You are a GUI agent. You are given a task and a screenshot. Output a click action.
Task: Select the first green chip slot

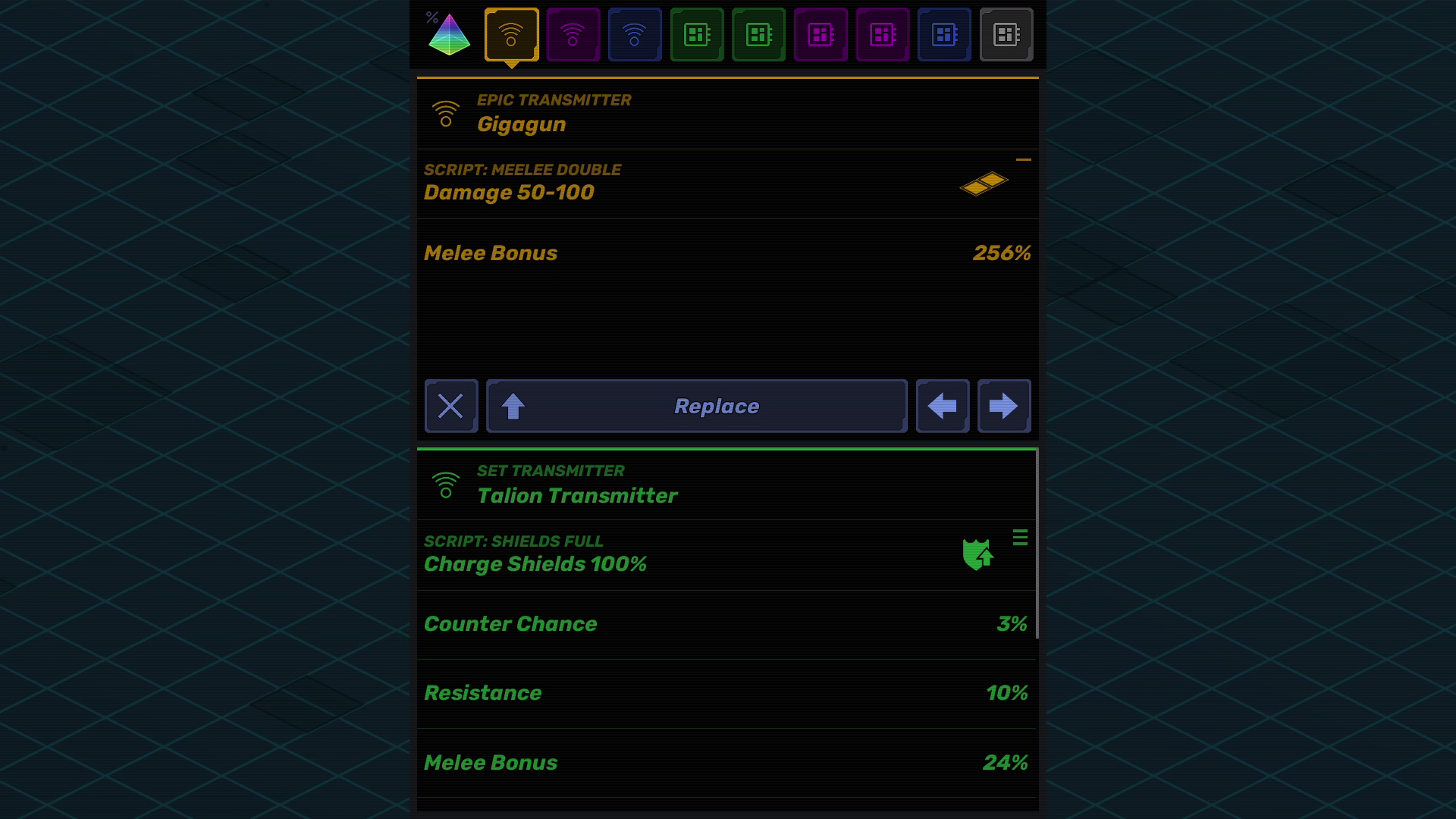(697, 35)
